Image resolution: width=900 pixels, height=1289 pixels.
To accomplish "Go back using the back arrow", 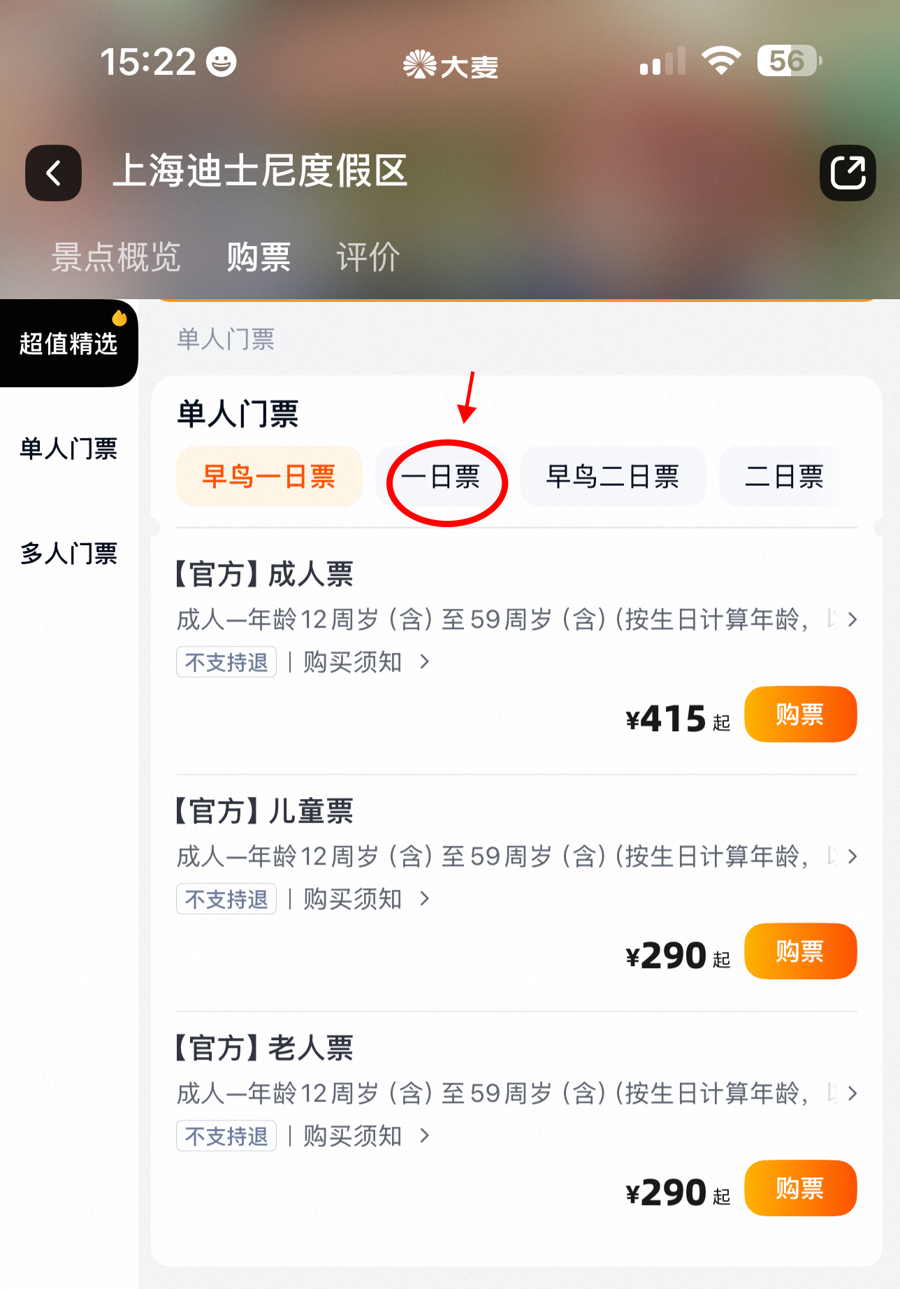I will point(53,173).
